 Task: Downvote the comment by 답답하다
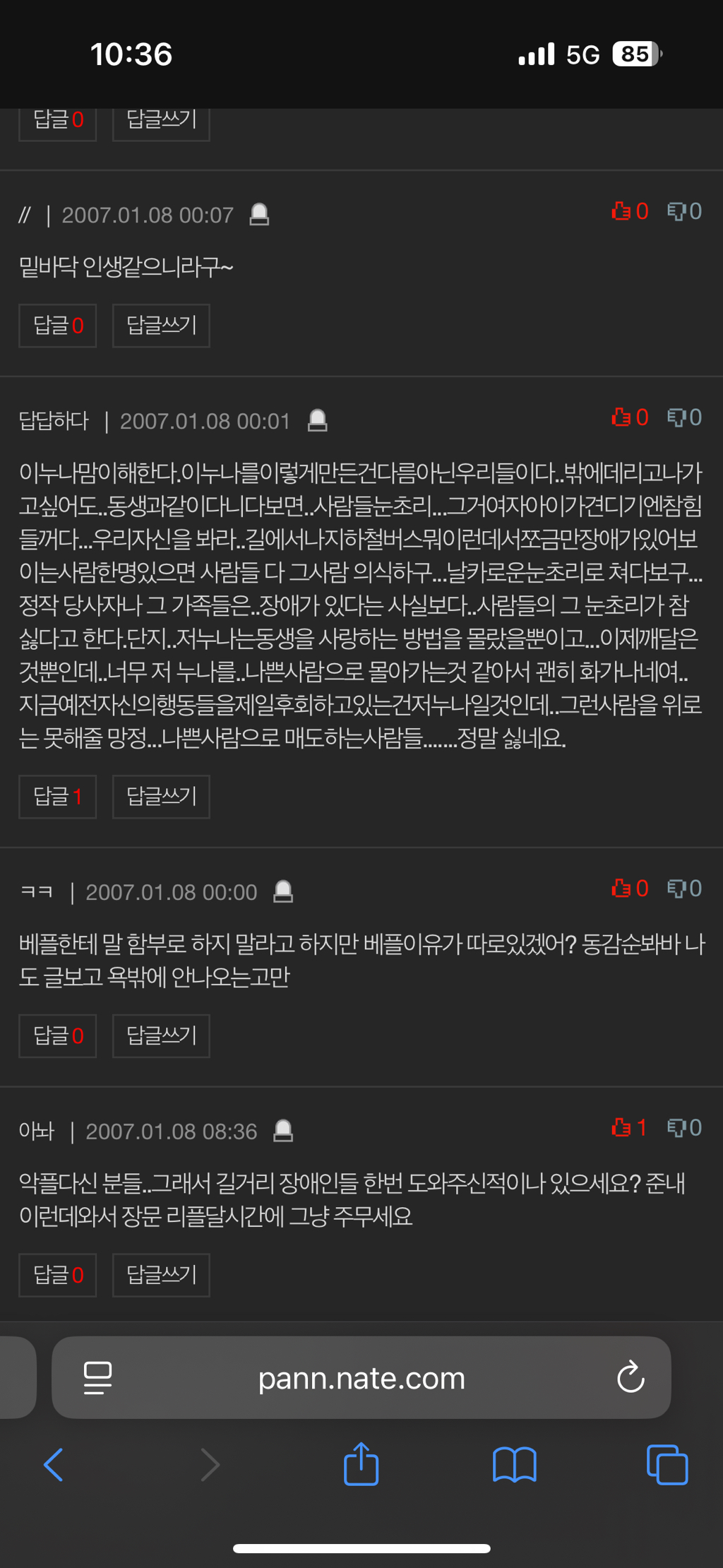tap(685, 417)
